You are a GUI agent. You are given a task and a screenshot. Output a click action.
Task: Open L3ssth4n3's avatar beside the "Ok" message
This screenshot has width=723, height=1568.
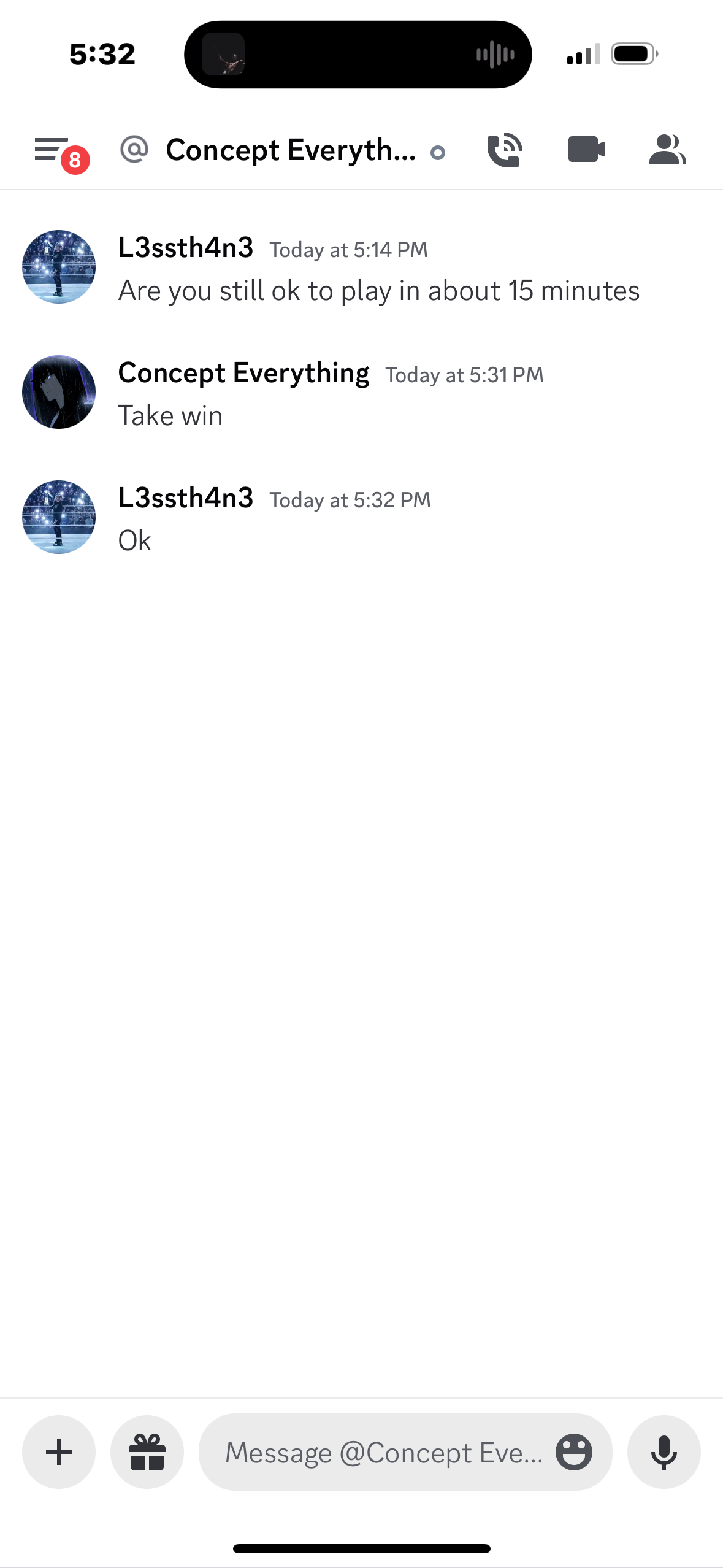coord(59,517)
